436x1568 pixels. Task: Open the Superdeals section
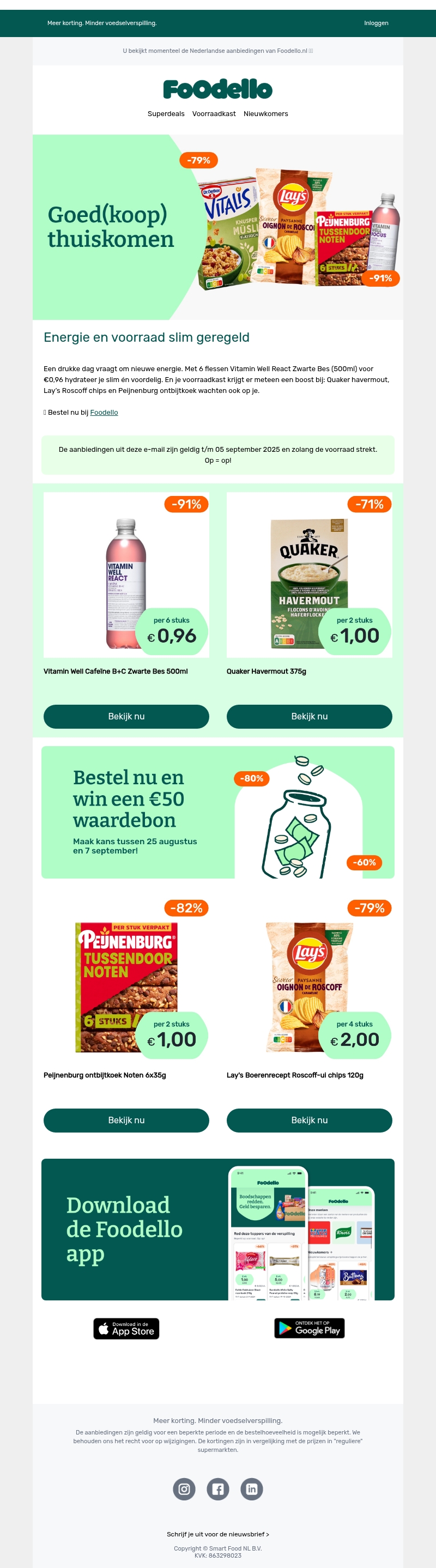coord(166,114)
